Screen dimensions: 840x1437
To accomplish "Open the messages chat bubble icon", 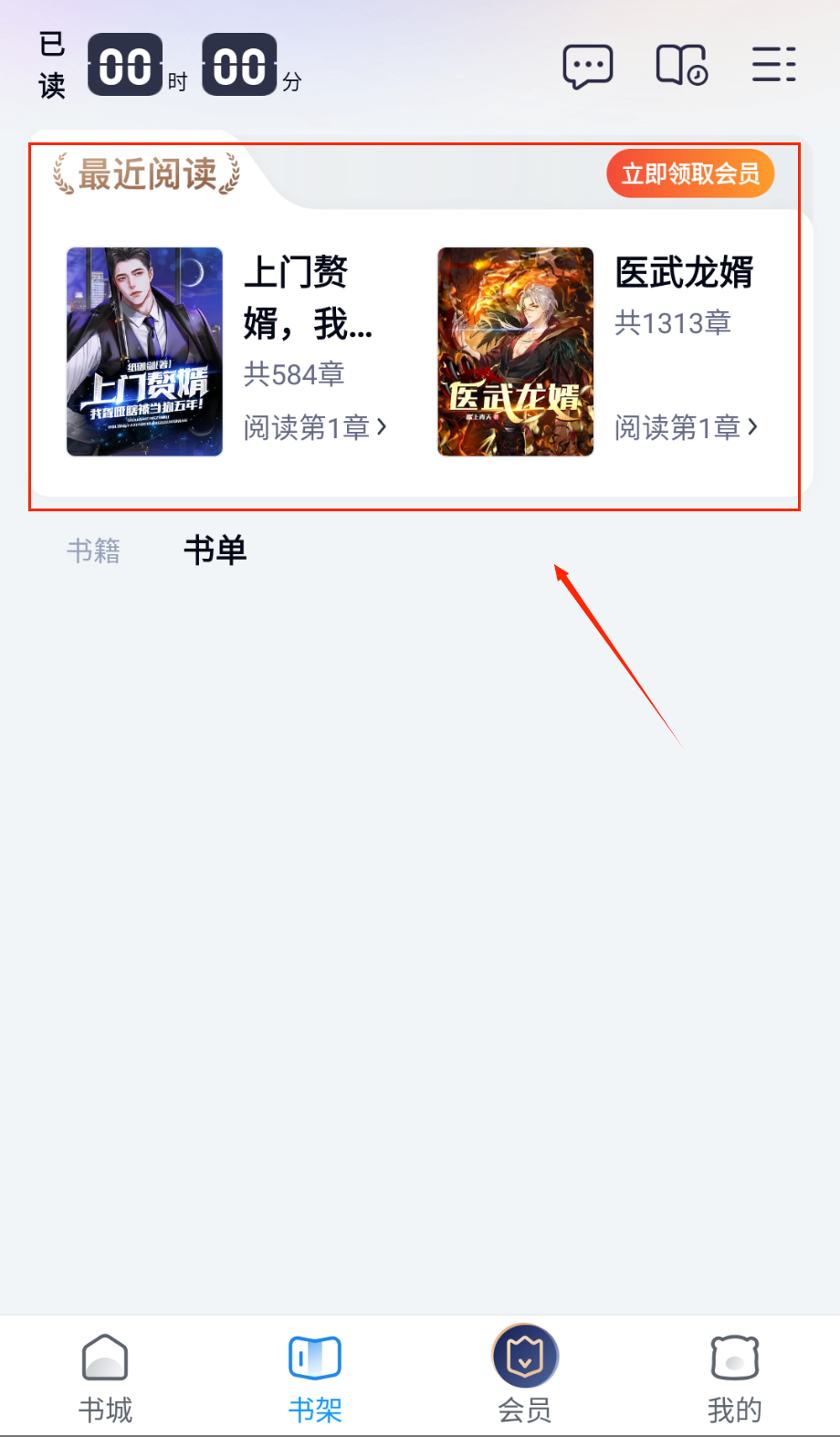I will [x=587, y=66].
